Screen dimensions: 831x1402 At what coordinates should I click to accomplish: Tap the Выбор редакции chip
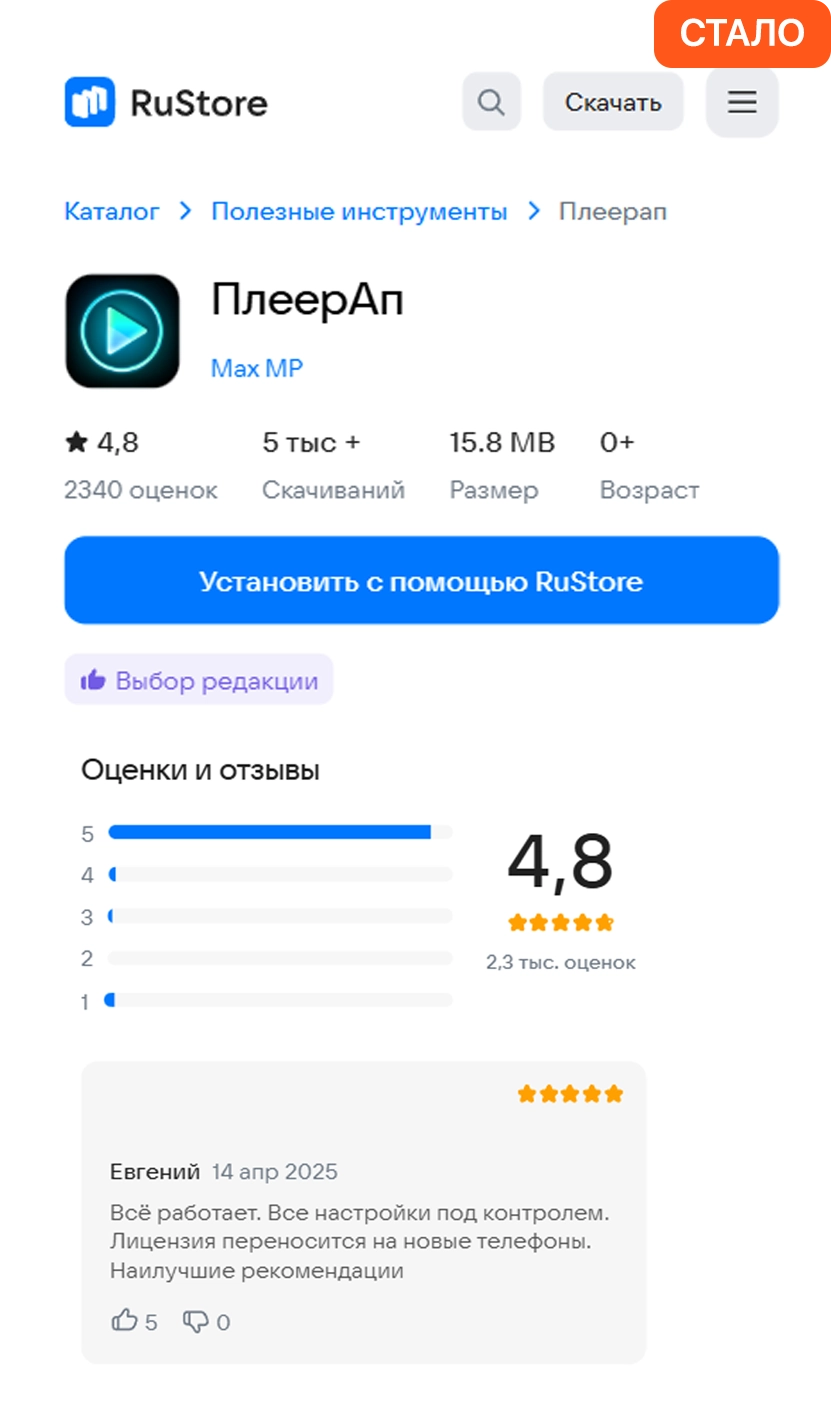pyautogui.click(x=199, y=681)
